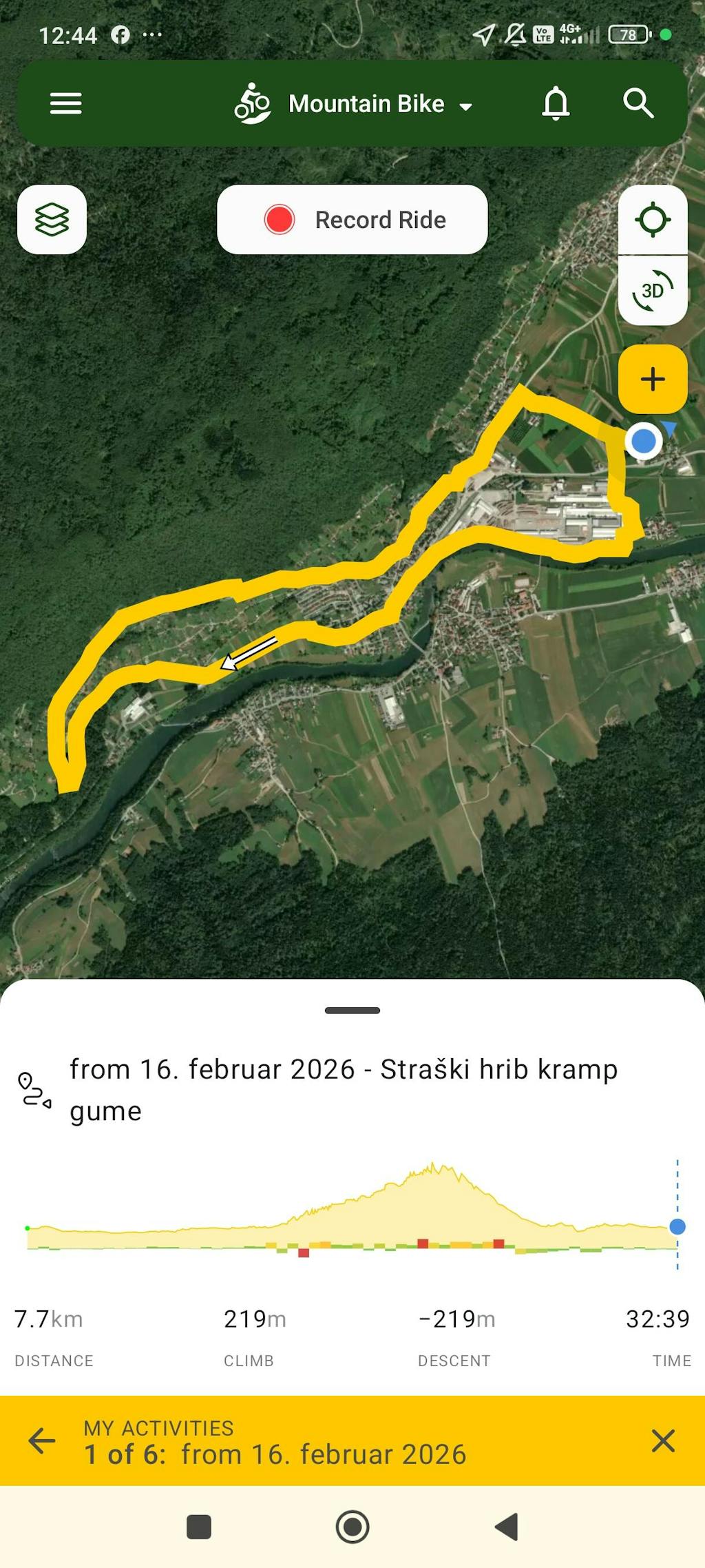Tap the system back button
This screenshot has width=705, height=1568.
coord(507,1527)
